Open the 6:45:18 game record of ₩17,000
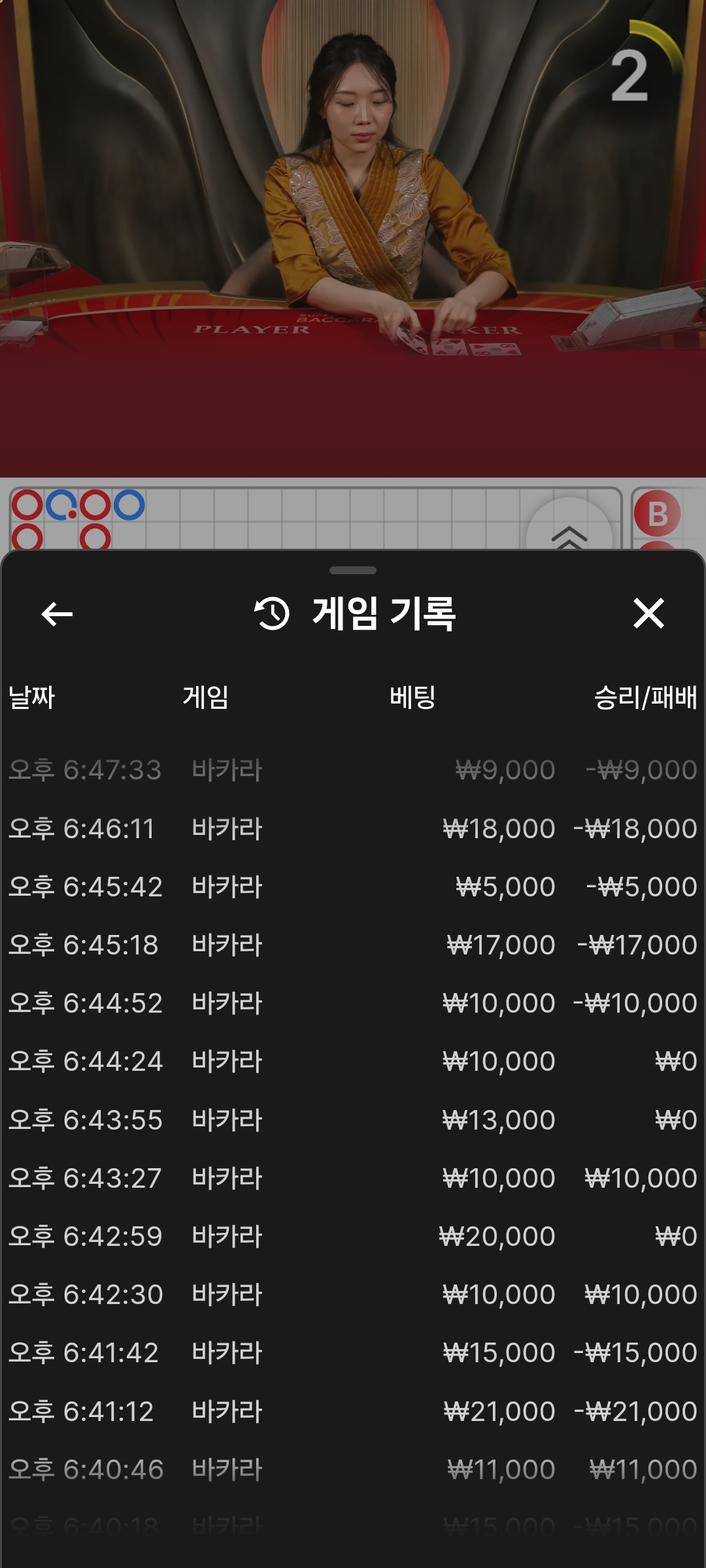The image size is (706, 1568). click(353, 945)
